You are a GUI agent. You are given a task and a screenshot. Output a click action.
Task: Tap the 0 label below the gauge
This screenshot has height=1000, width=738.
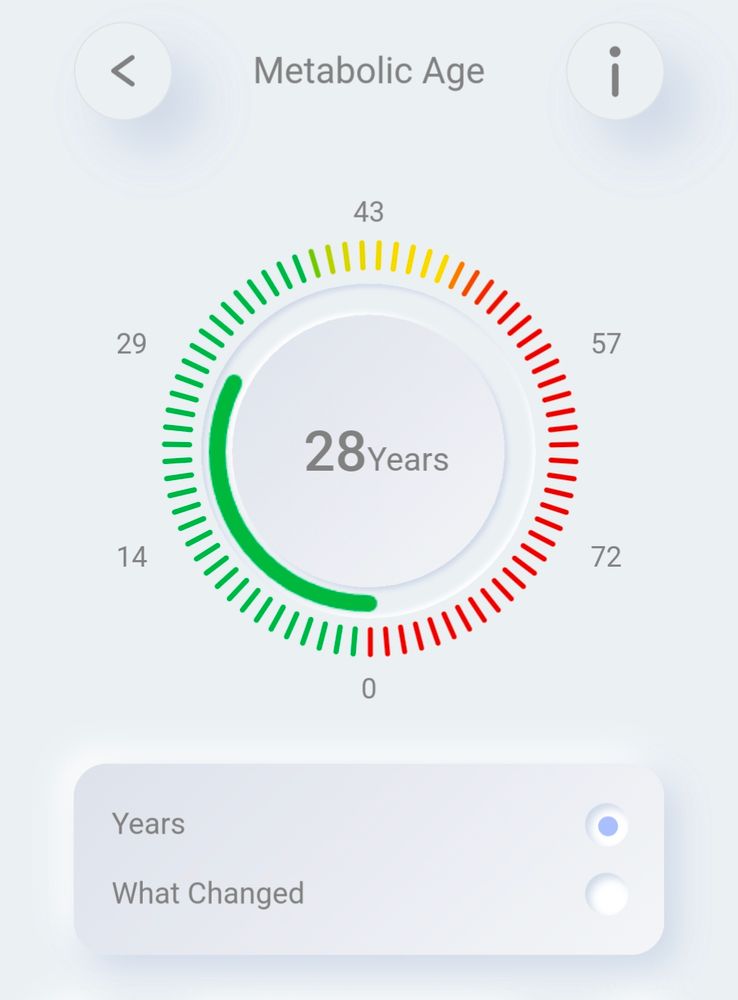[x=369, y=688]
